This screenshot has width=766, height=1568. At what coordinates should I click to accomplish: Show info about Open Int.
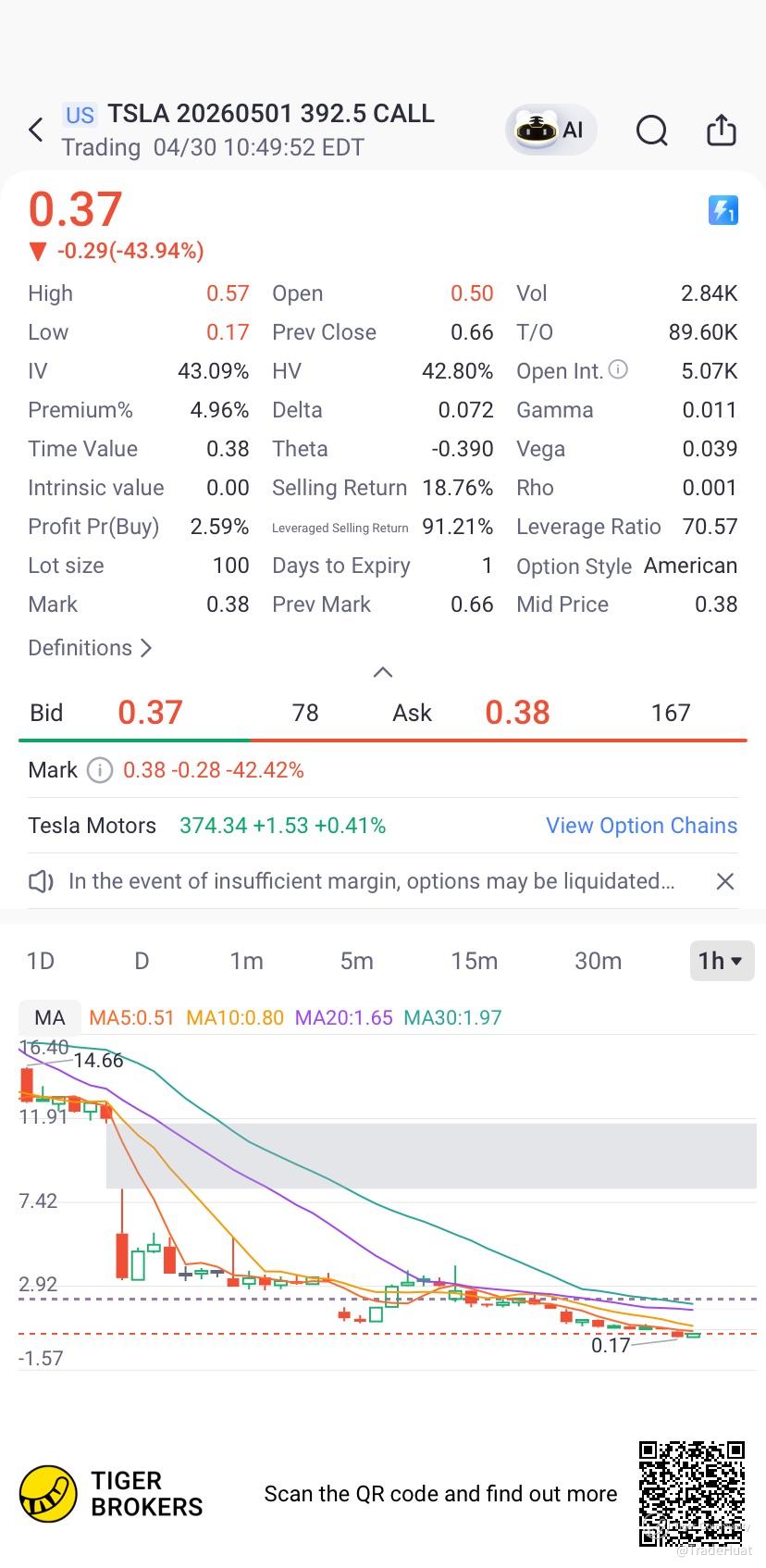click(x=619, y=370)
